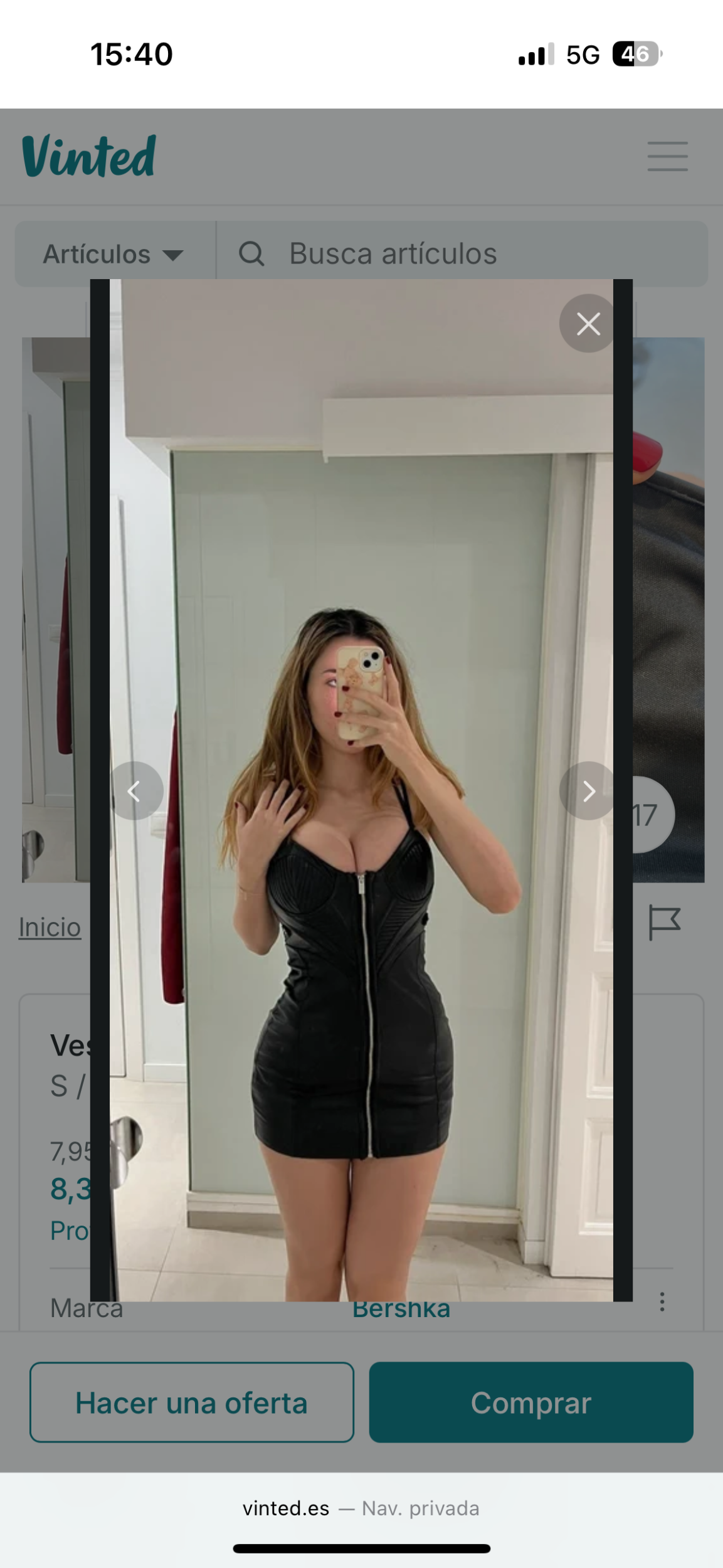Follow the Inicio breadcrumb link
The height and width of the screenshot is (1568, 723).
pyautogui.click(x=50, y=927)
